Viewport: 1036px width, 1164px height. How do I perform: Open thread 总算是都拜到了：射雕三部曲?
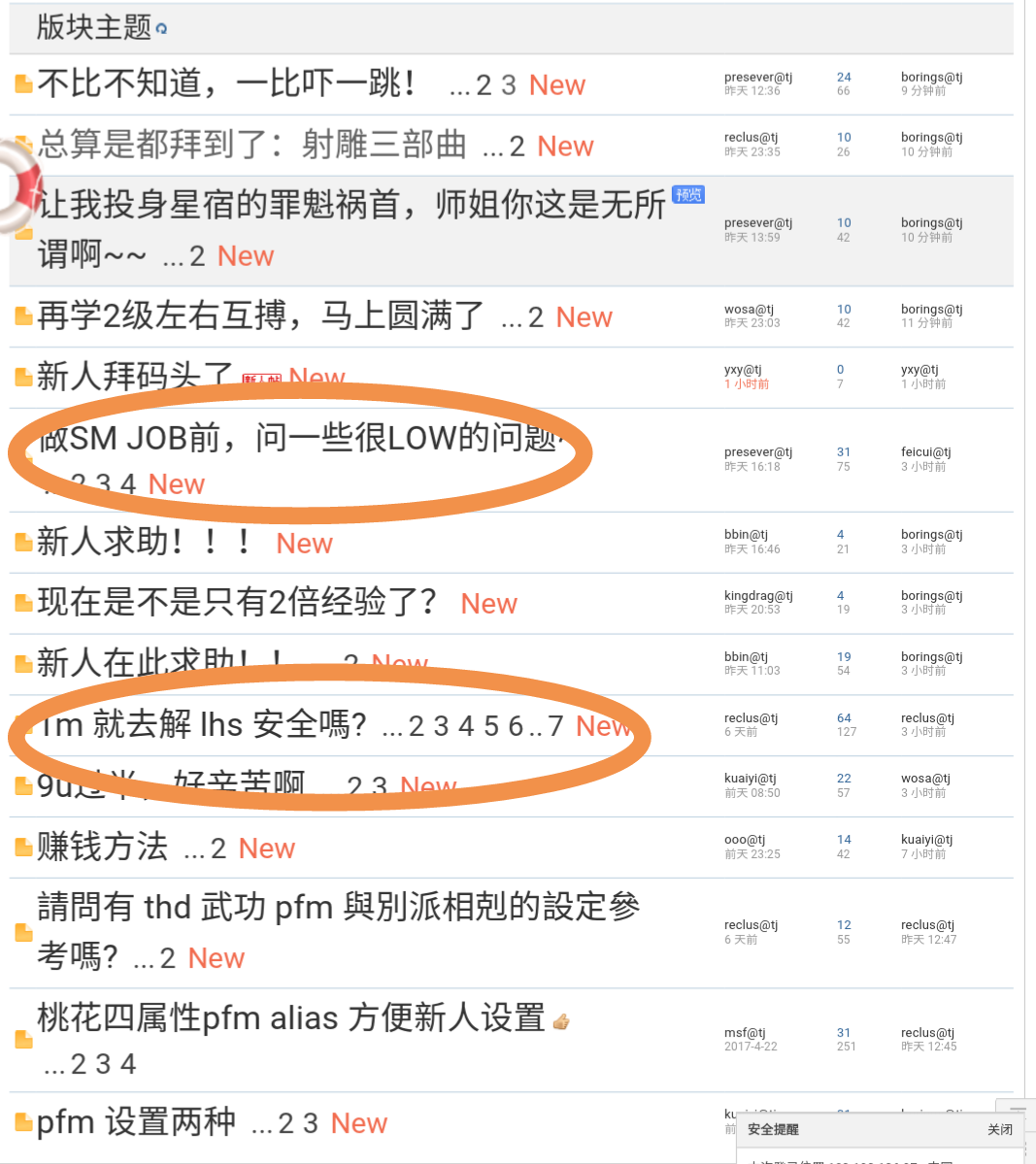[251, 145]
